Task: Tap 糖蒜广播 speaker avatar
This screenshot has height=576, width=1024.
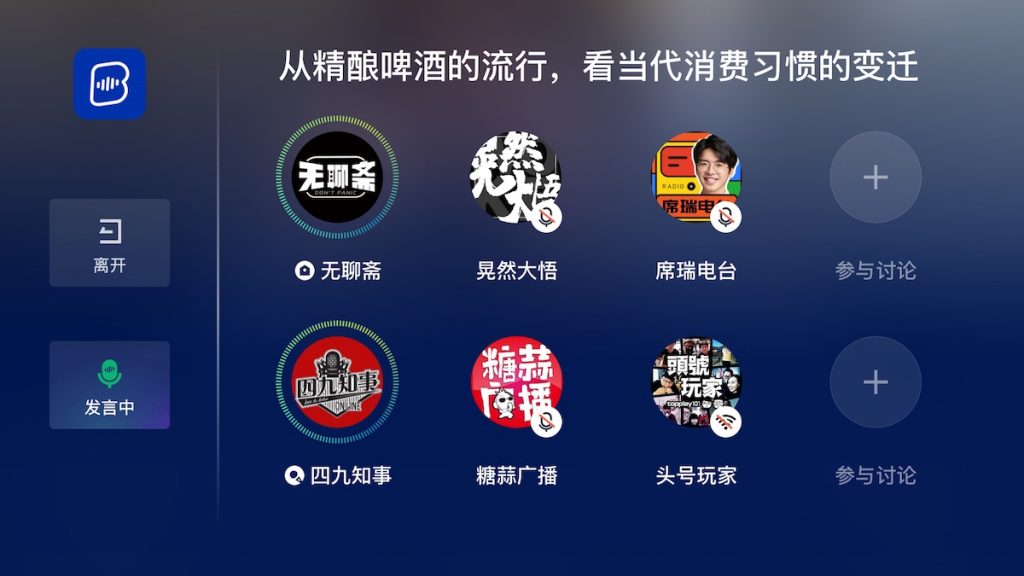Action: [x=516, y=382]
